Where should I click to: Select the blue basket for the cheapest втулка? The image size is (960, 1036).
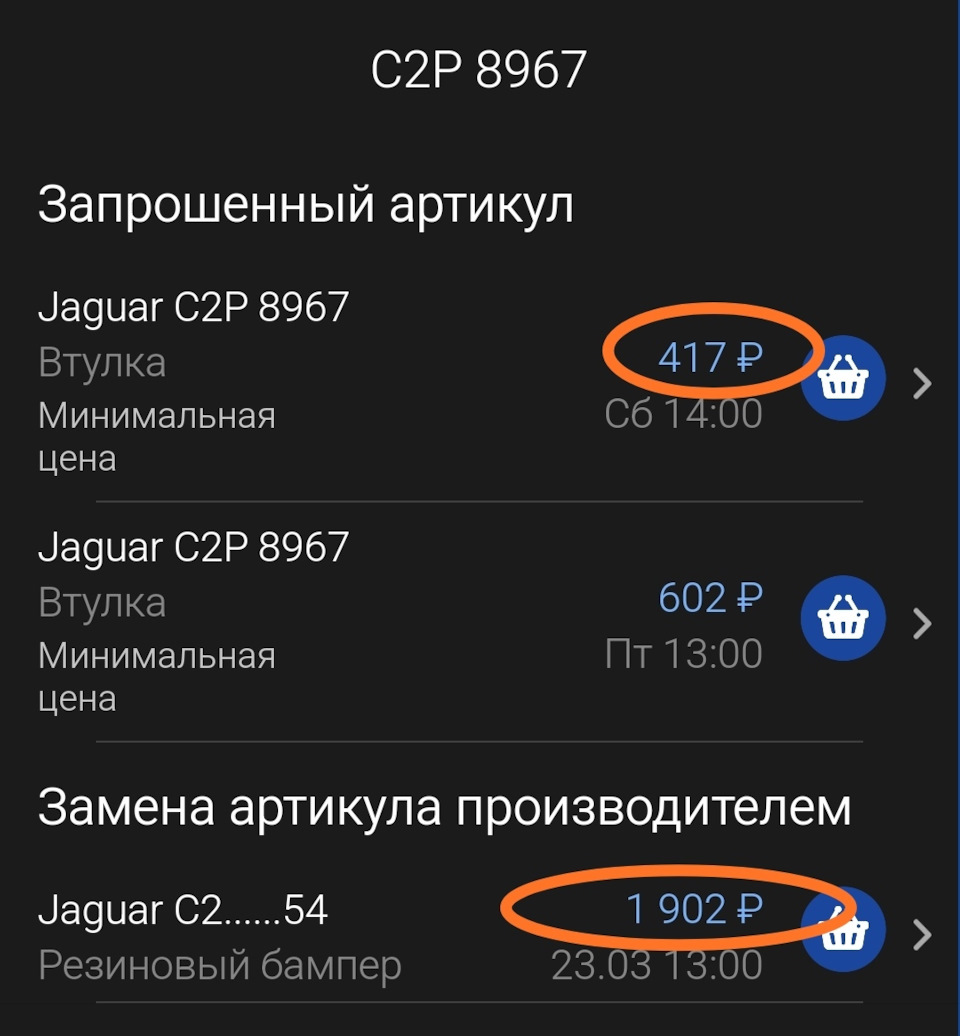[x=841, y=377]
